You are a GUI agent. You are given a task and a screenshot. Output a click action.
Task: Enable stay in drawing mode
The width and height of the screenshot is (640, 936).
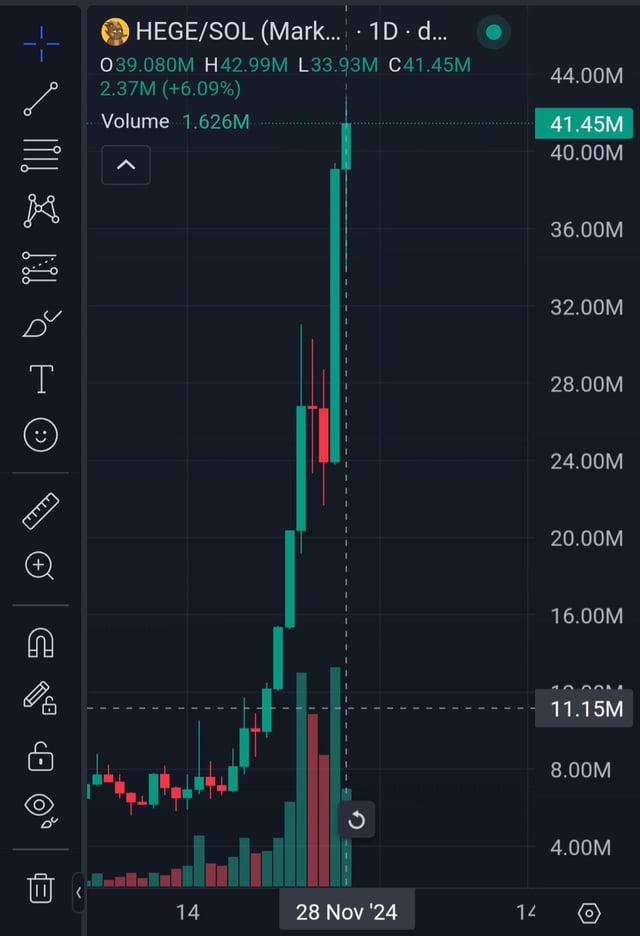click(x=40, y=698)
